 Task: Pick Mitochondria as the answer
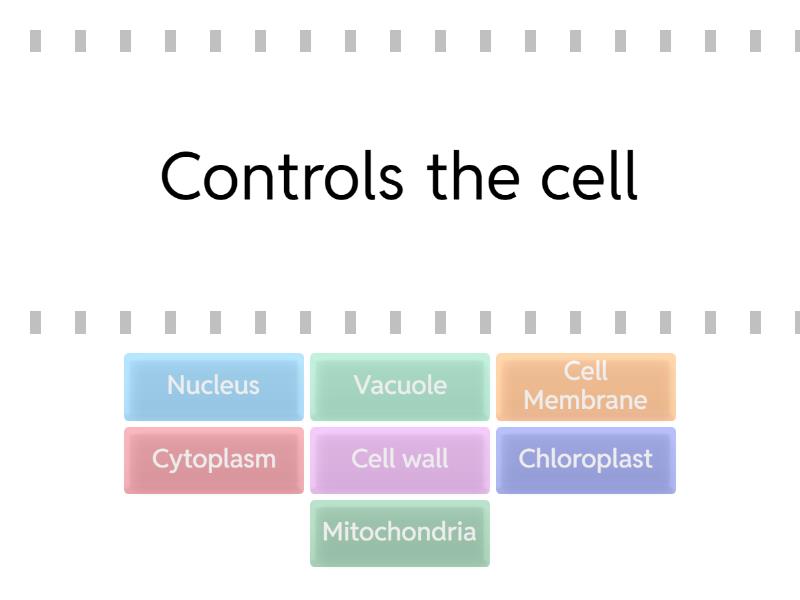399,533
